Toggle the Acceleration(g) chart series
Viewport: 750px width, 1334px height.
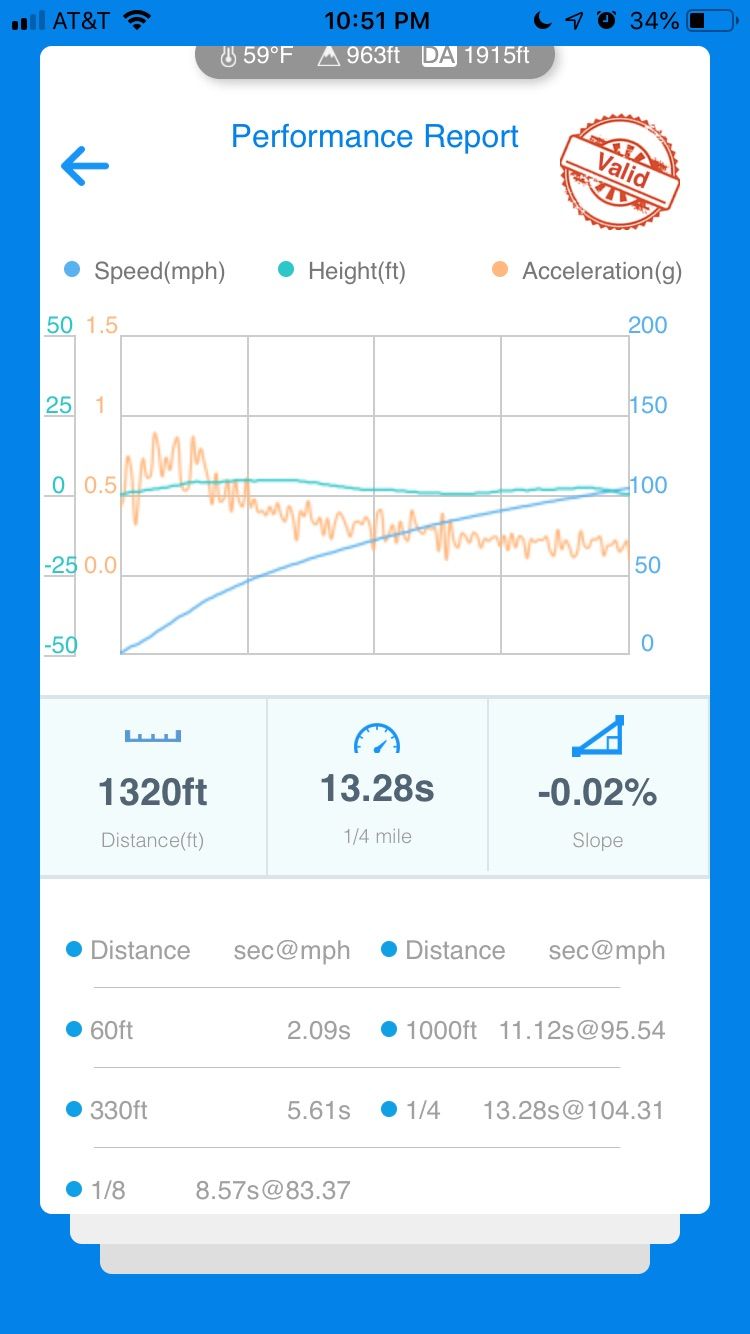(587, 271)
